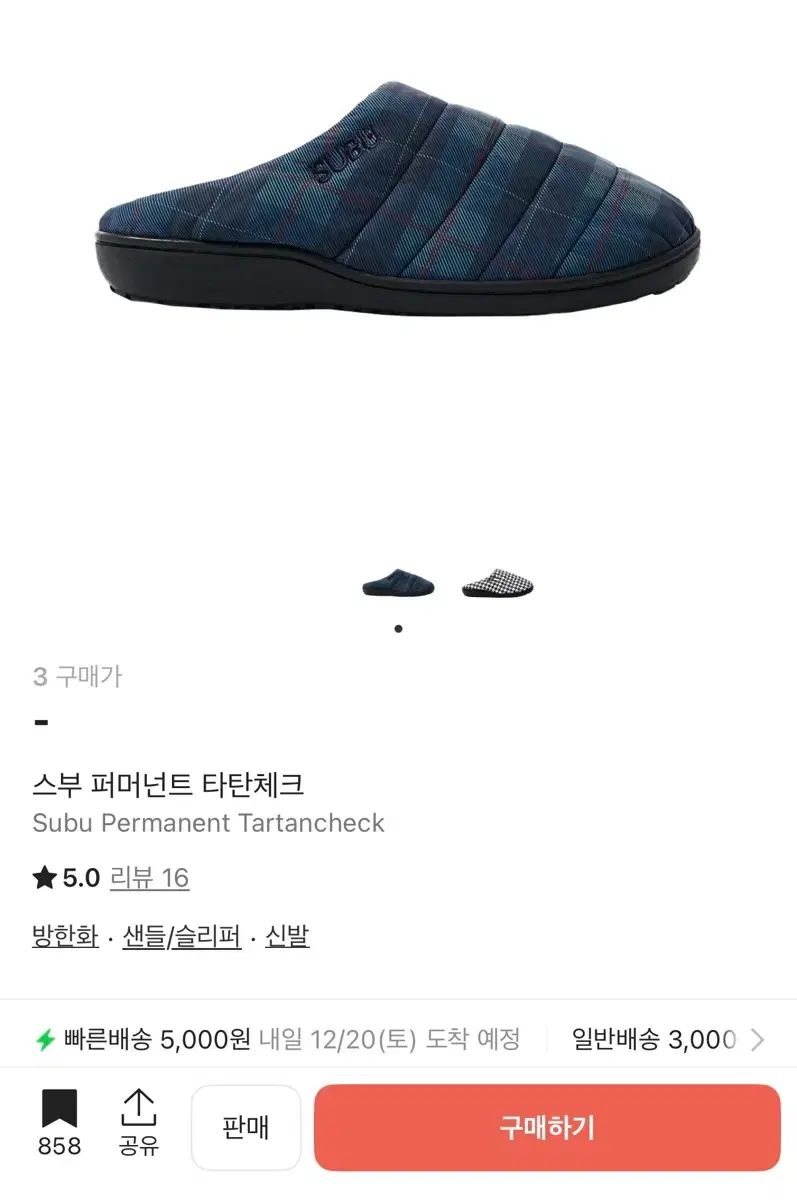This screenshot has width=797, height=1200.
Task: Select the houndstooth slipper thumbnail
Action: pyautogui.click(x=497, y=582)
